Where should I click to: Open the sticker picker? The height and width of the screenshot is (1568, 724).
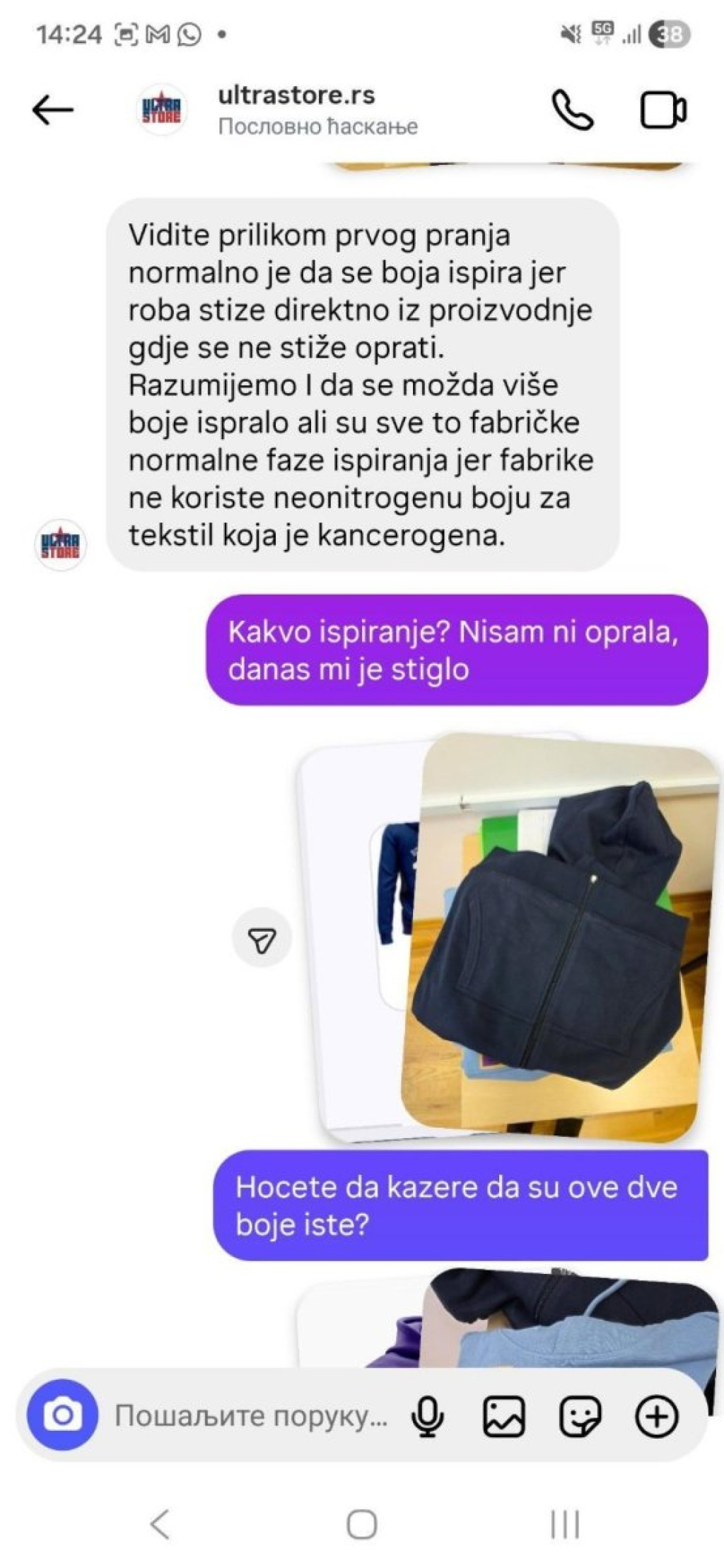(580, 1416)
